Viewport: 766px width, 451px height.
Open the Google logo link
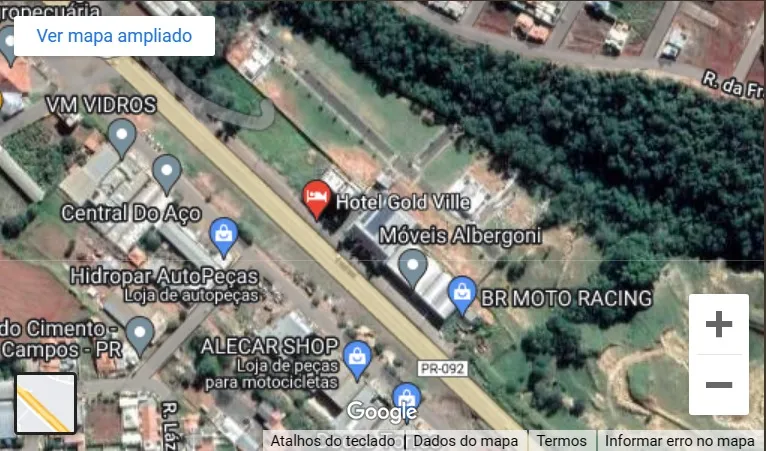382,411
